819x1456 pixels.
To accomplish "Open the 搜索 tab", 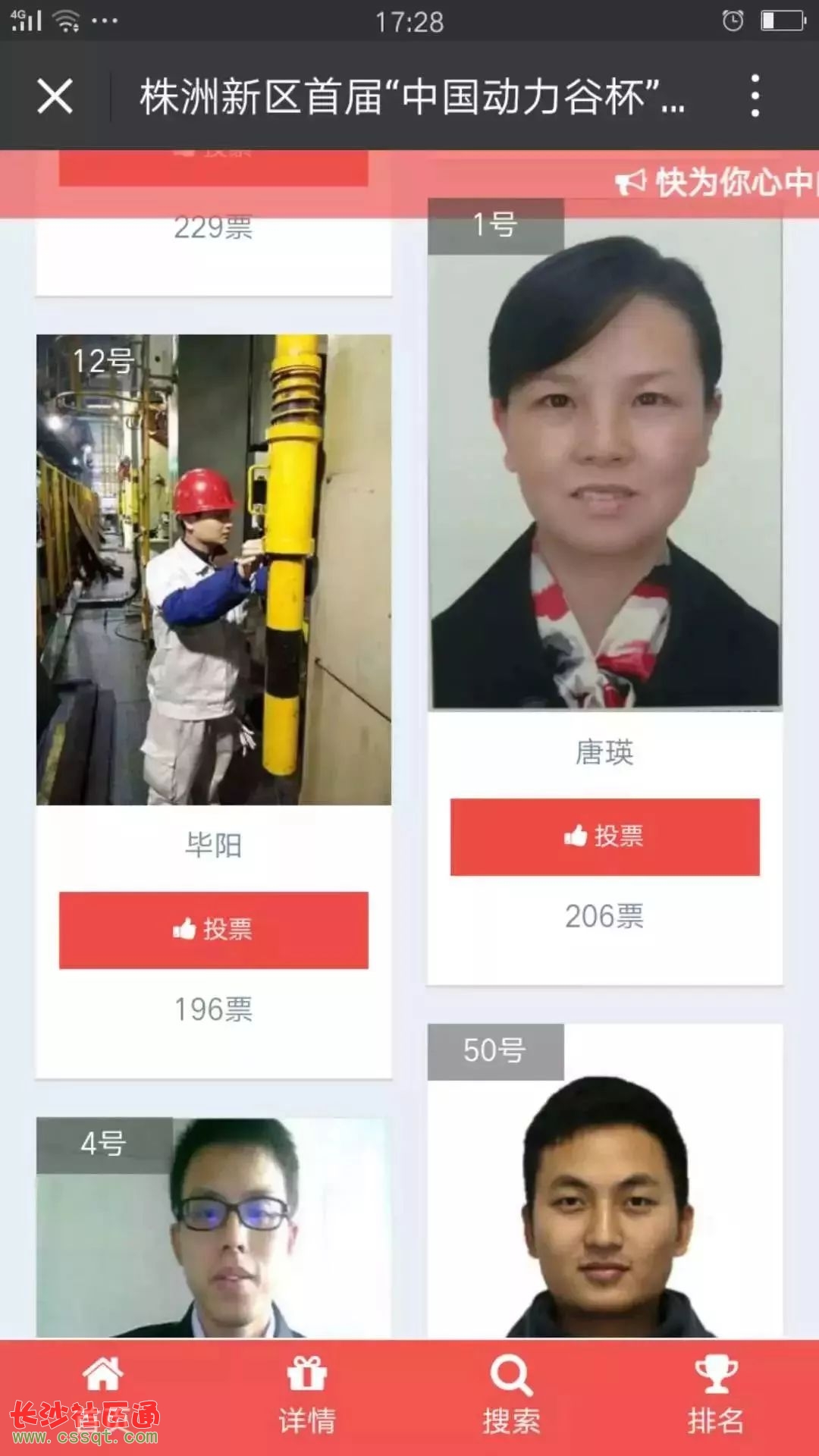I will (x=511, y=1395).
